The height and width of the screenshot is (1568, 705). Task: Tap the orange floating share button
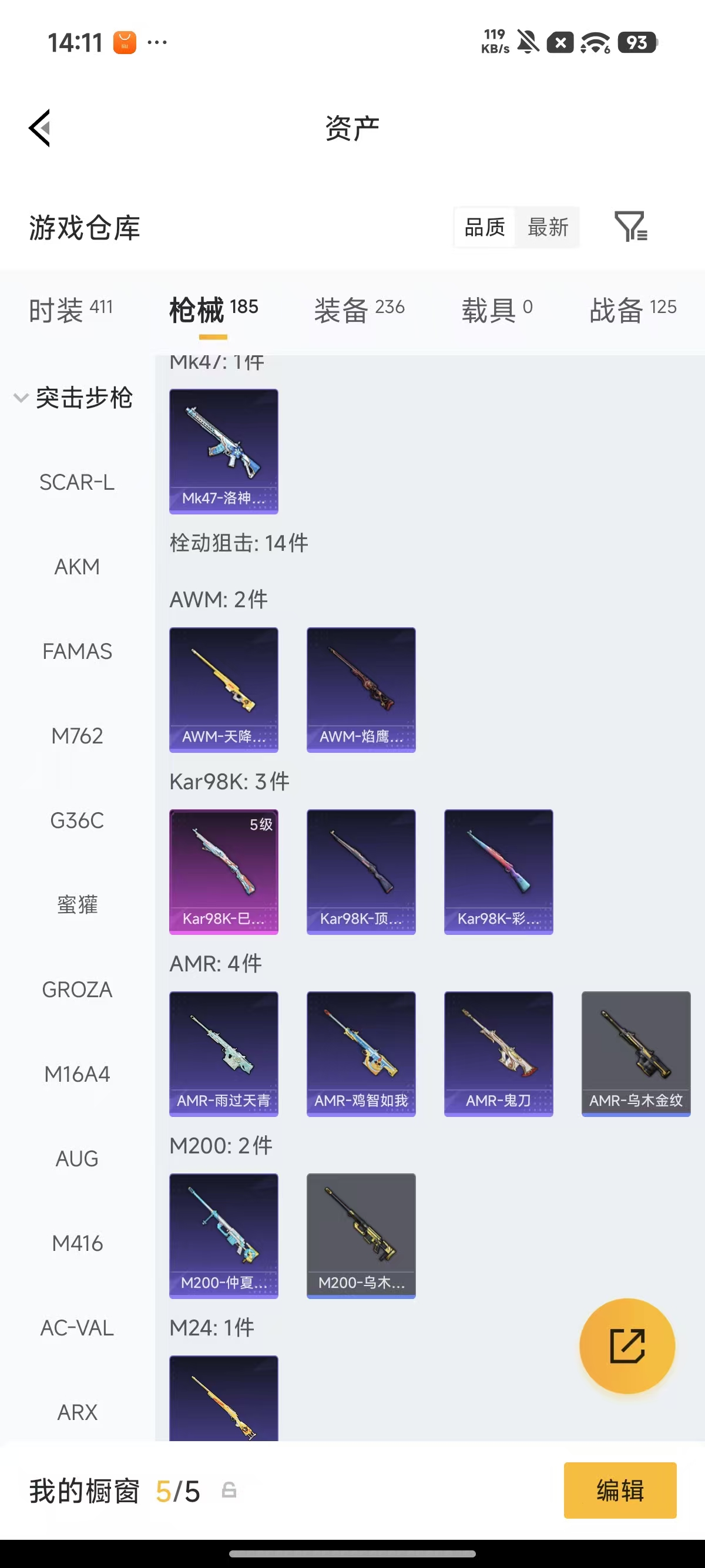coord(627,1346)
